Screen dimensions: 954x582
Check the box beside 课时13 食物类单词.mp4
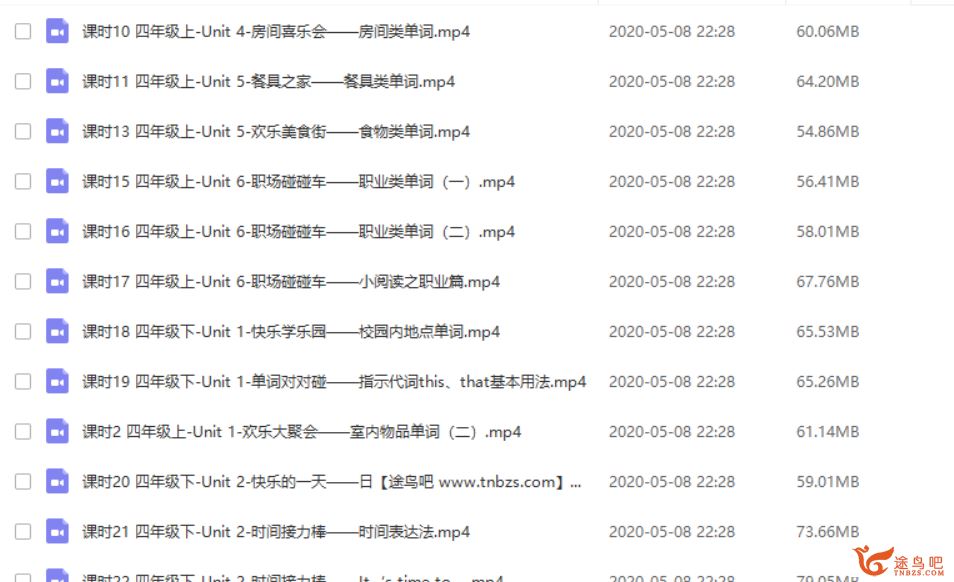(x=23, y=131)
